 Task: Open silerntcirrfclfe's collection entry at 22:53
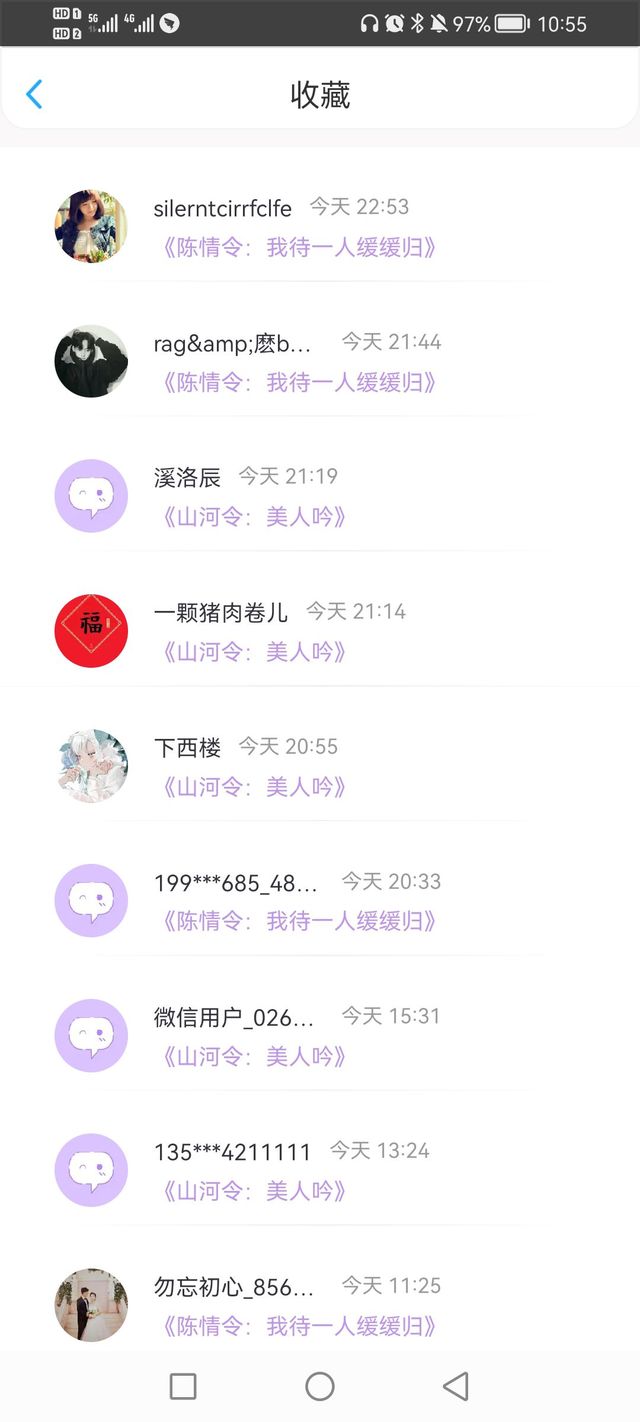pos(320,226)
